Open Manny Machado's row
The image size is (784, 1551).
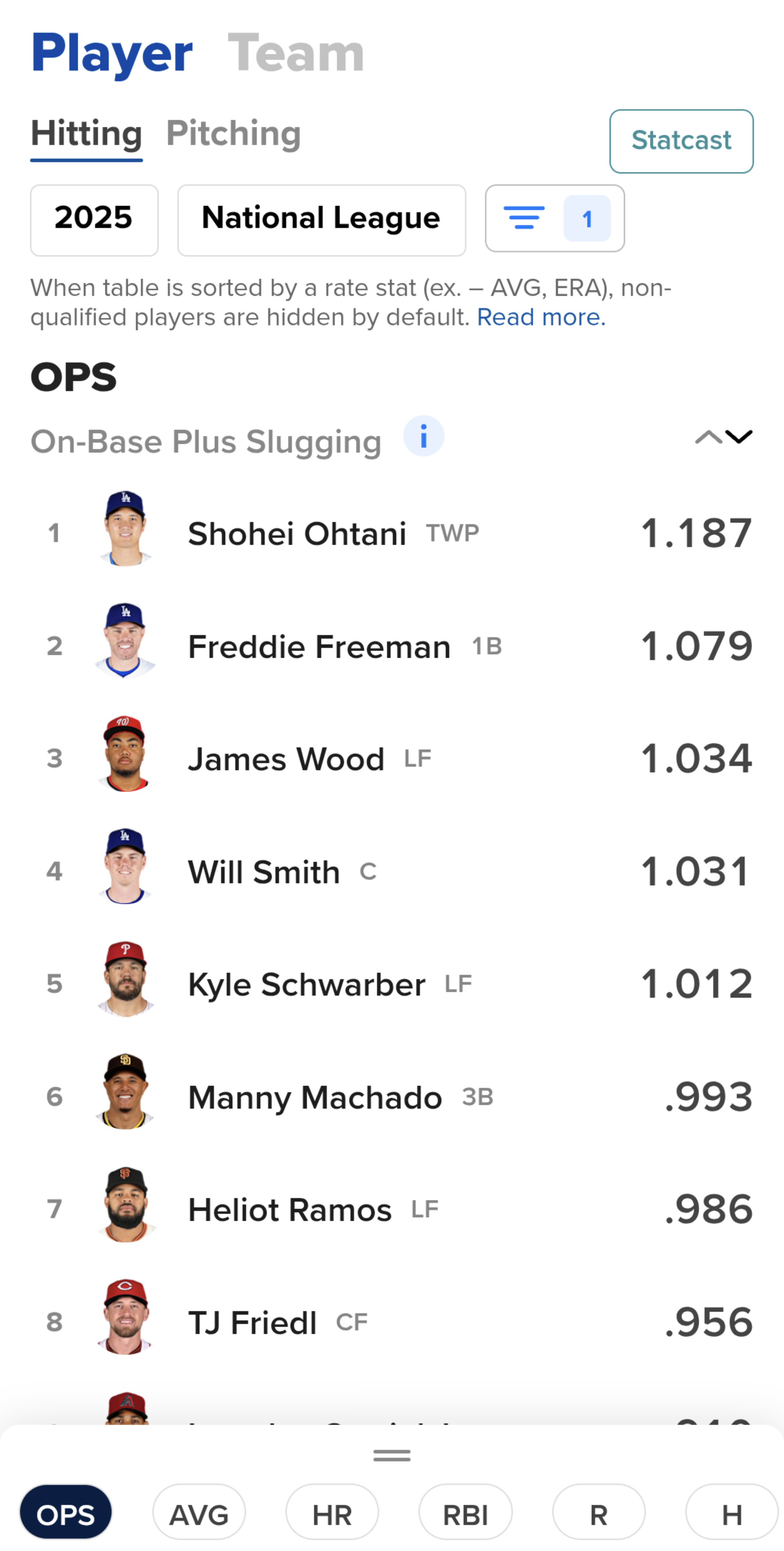coord(392,1096)
